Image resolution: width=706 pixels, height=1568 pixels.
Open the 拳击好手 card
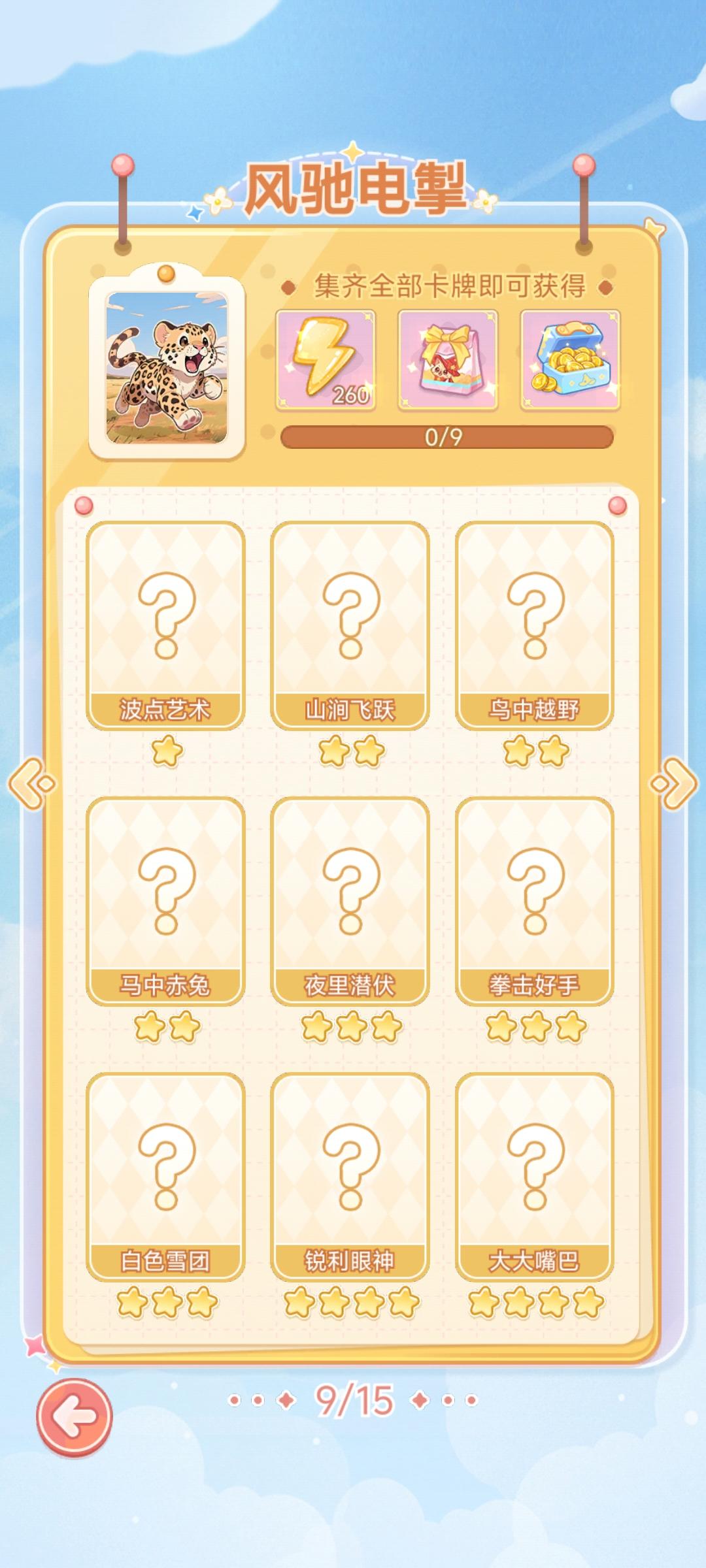[534, 901]
